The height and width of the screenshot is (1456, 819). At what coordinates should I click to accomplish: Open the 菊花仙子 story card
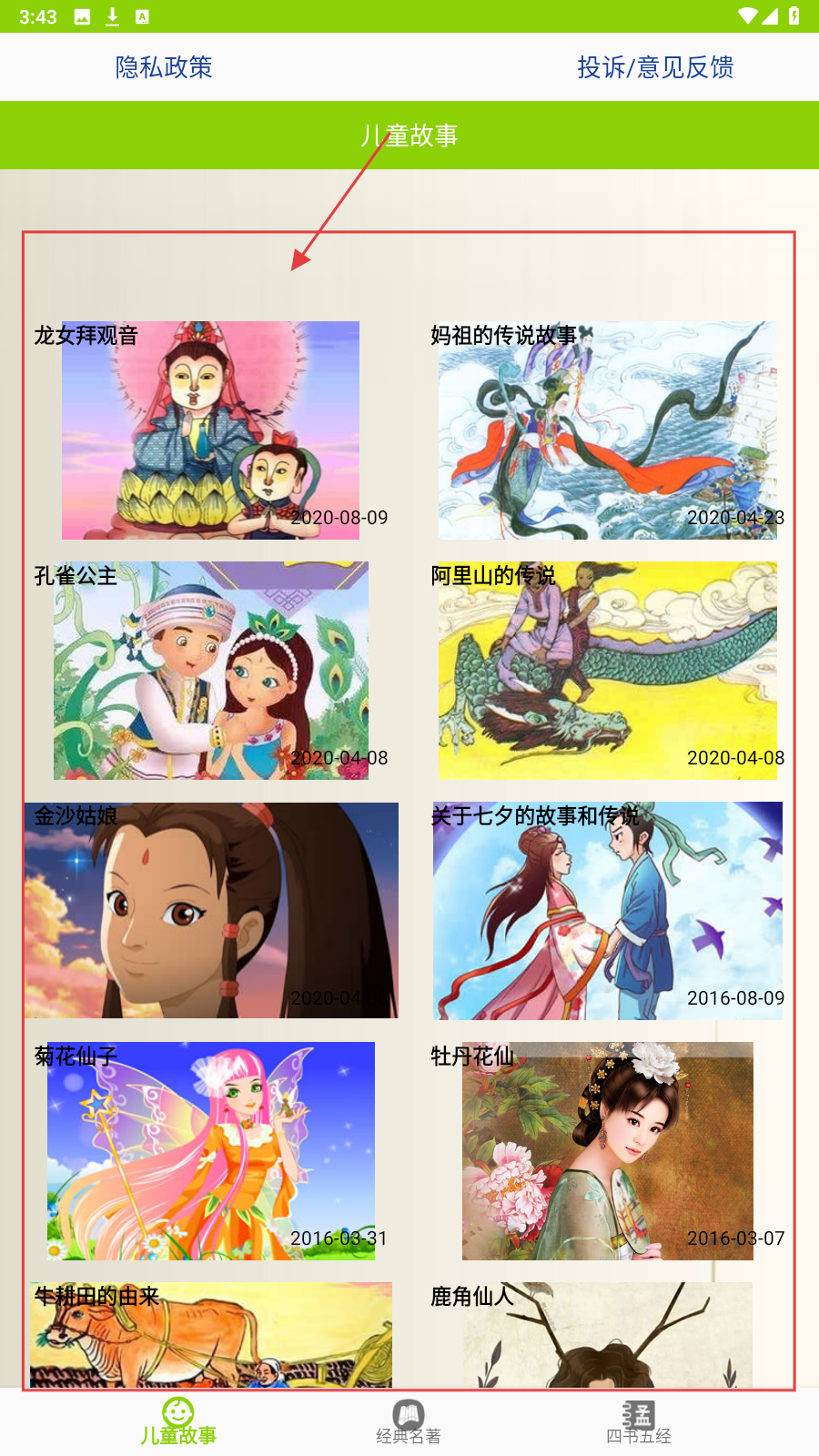210,1151
